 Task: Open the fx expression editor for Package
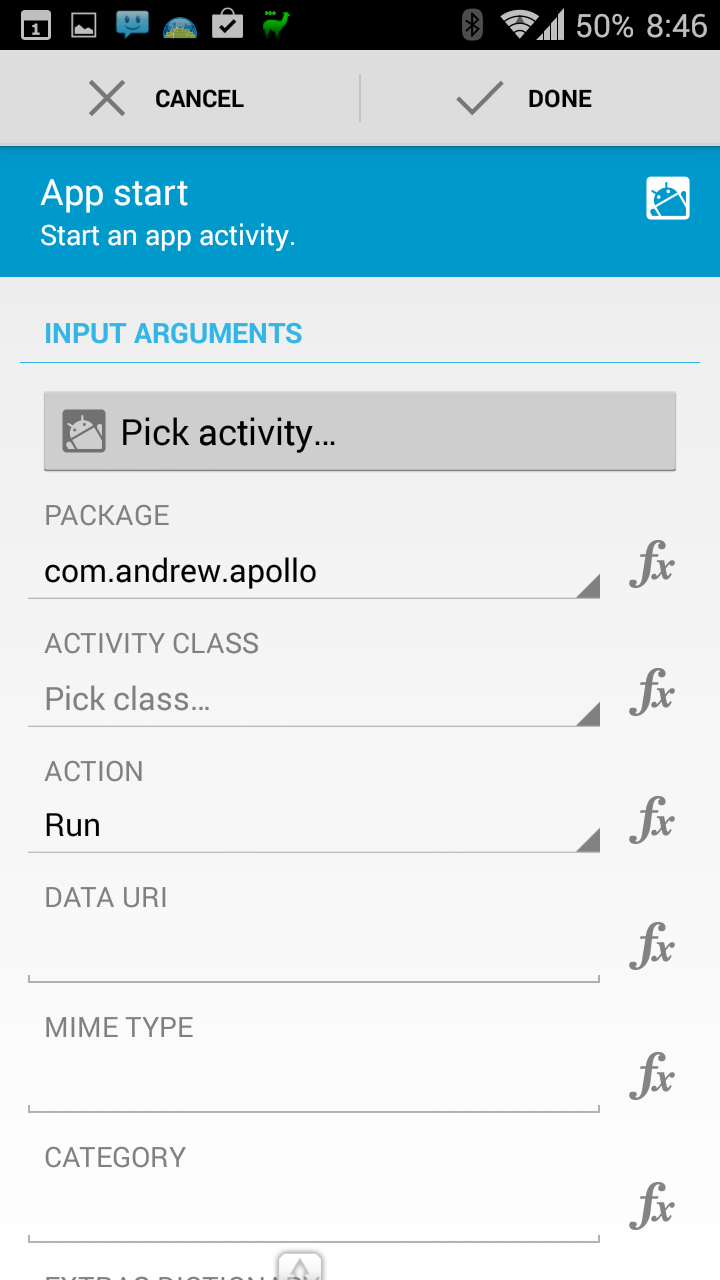click(652, 565)
